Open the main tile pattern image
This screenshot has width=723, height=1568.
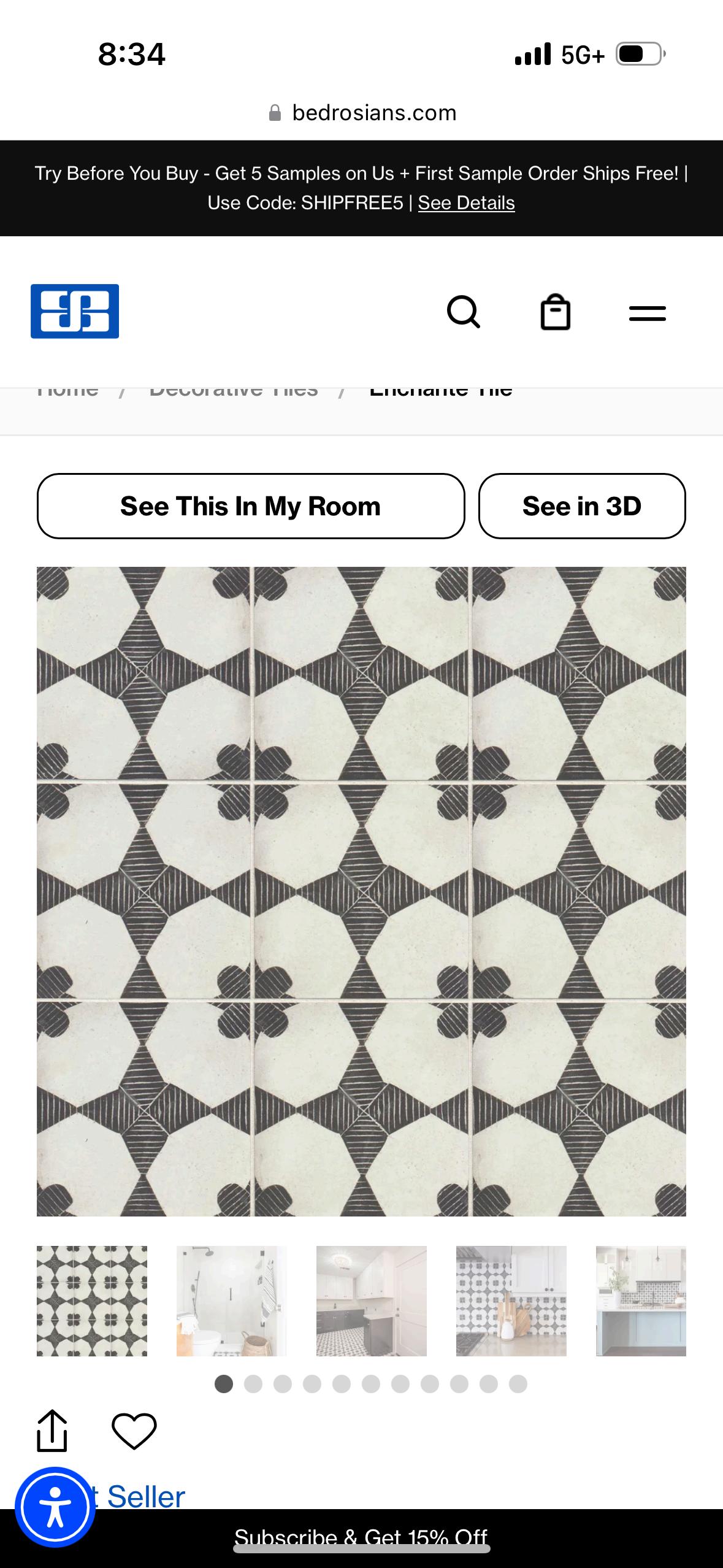pyautogui.click(x=361, y=891)
